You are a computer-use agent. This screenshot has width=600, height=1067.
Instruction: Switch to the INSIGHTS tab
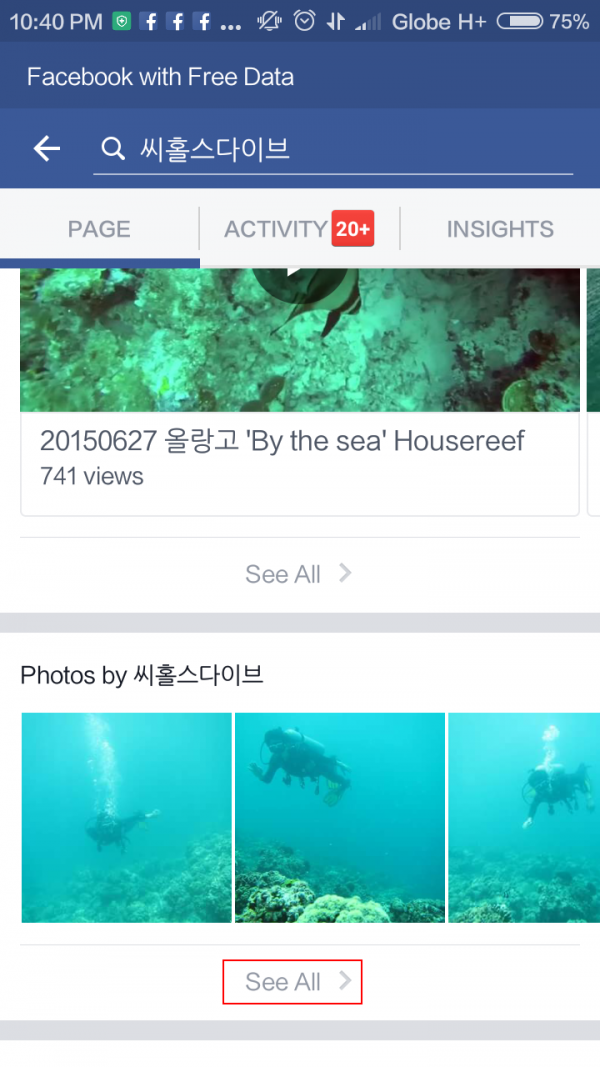click(x=499, y=229)
